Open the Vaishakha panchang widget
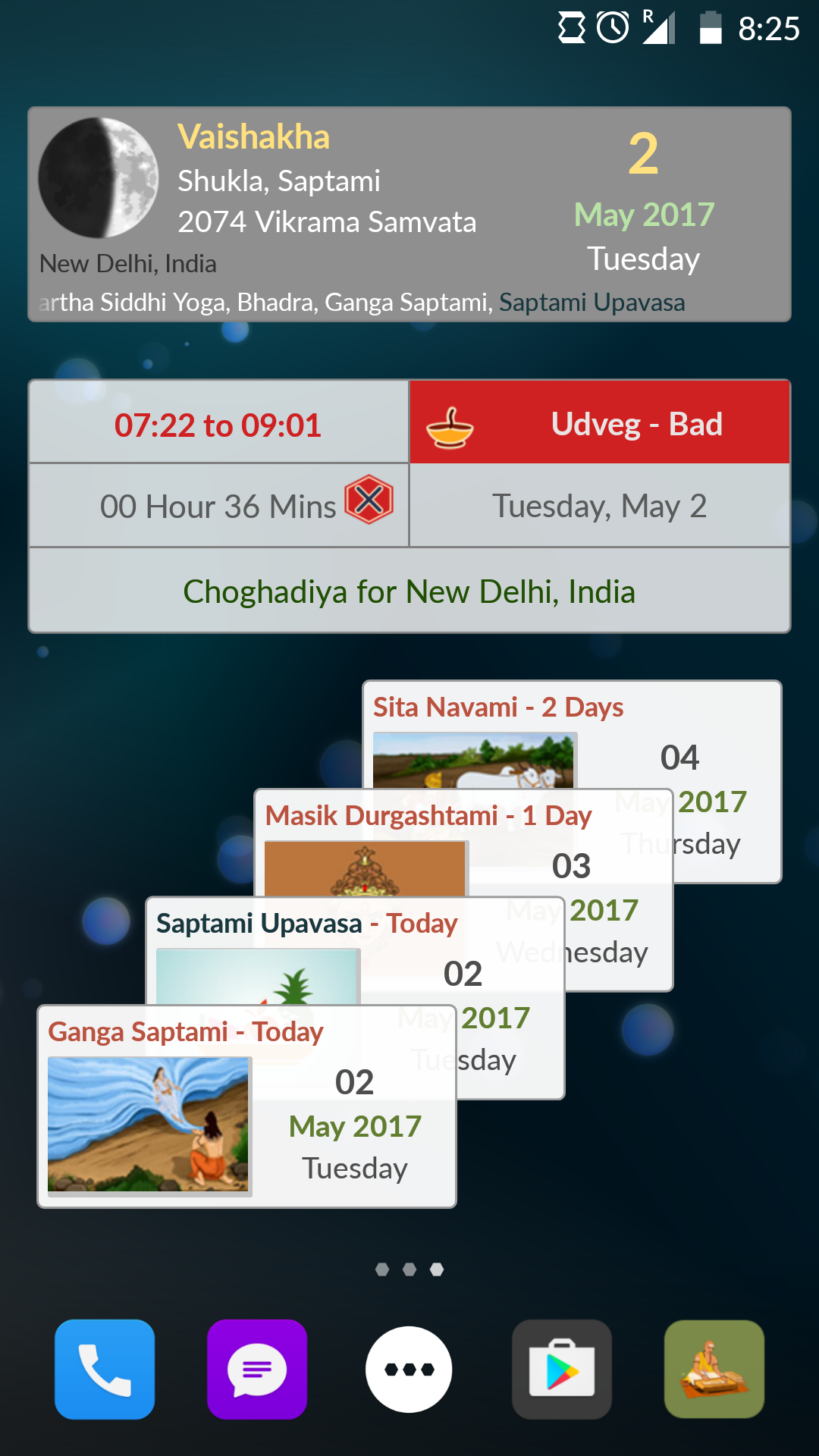The height and width of the screenshot is (1456, 819). click(x=409, y=214)
